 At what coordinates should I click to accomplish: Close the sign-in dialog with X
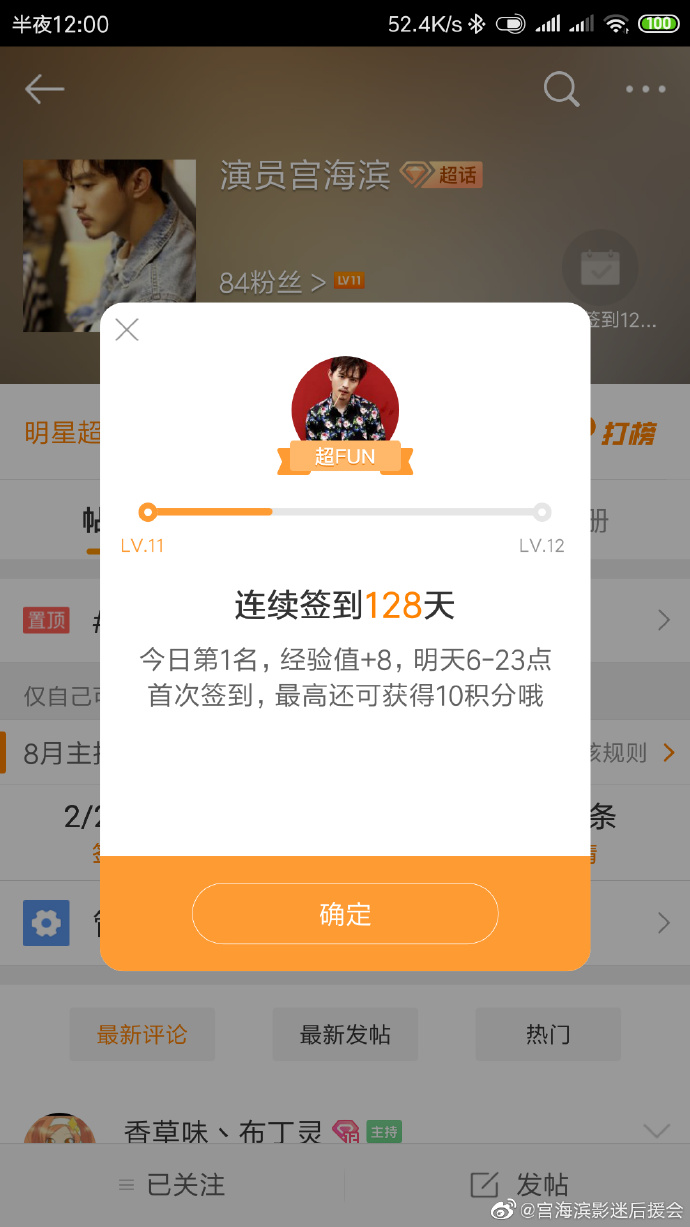click(127, 330)
